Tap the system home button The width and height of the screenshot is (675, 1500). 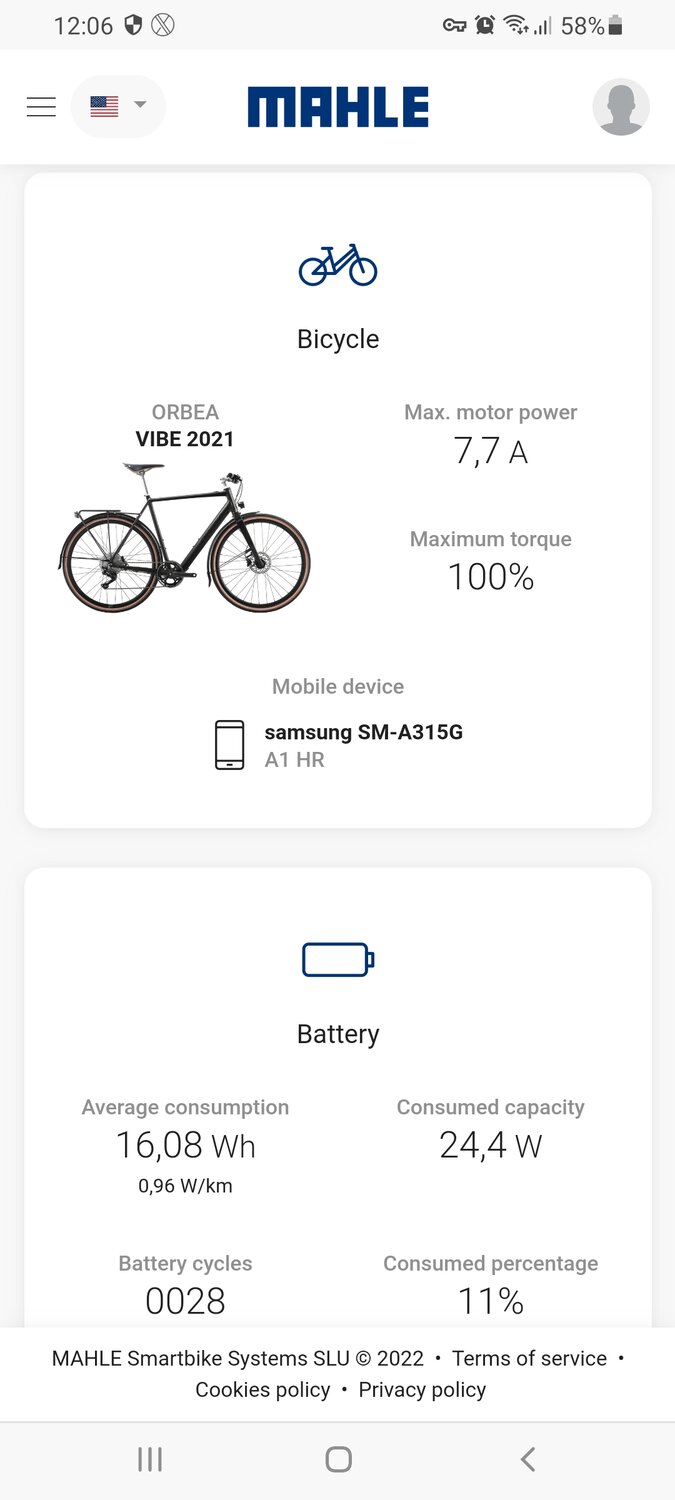click(338, 1459)
